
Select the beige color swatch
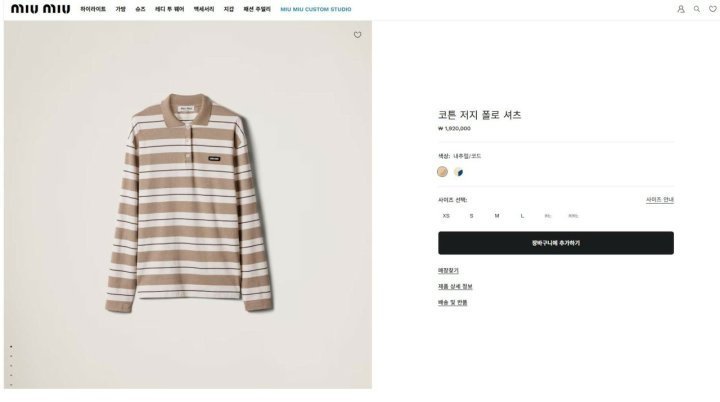tap(443, 172)
